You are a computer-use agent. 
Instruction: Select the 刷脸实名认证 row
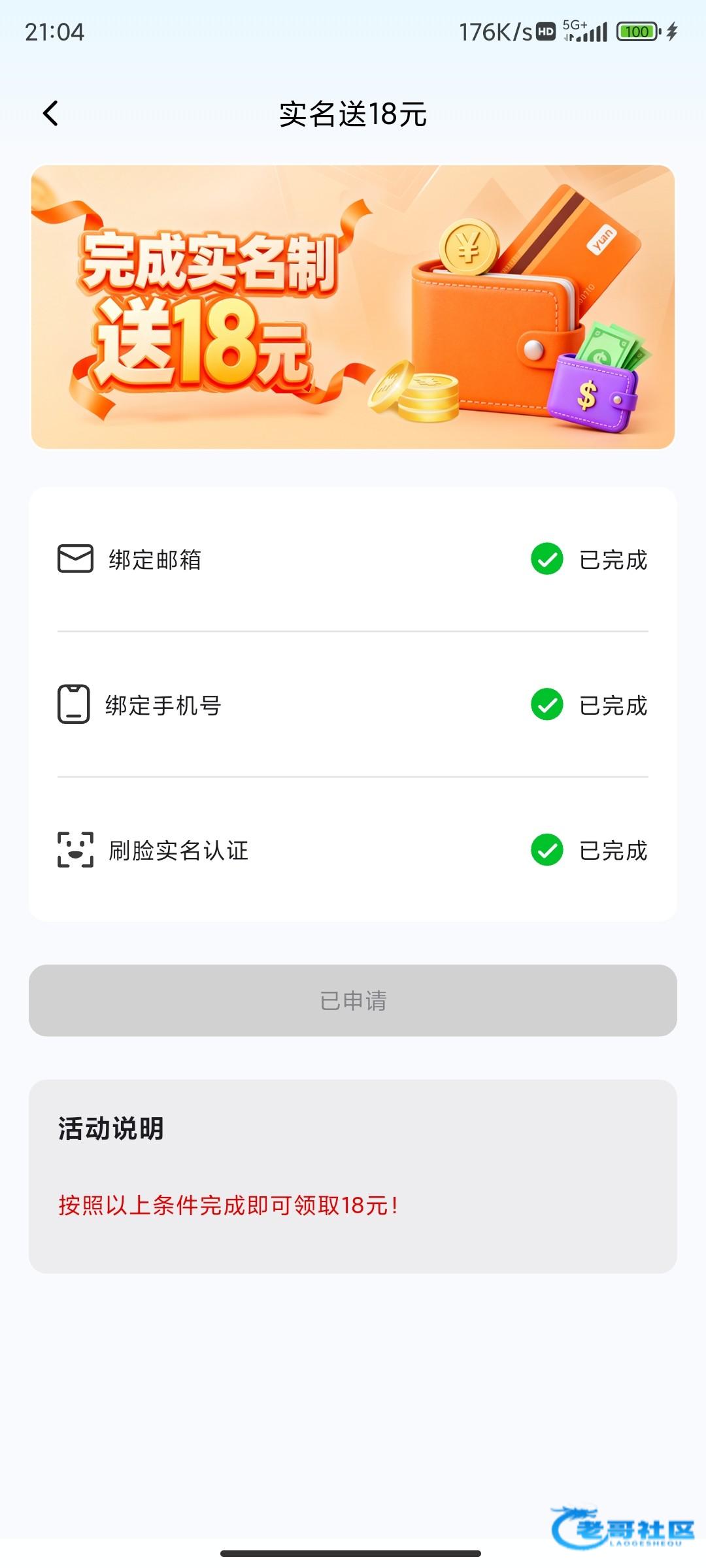(352, 850)
